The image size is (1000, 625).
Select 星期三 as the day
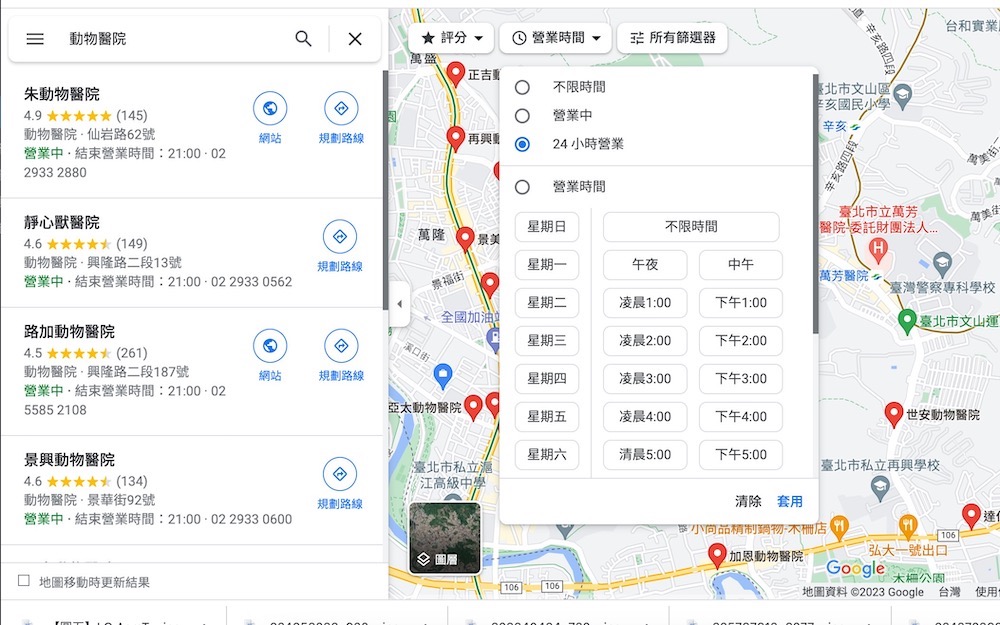(x=547, y=341)
